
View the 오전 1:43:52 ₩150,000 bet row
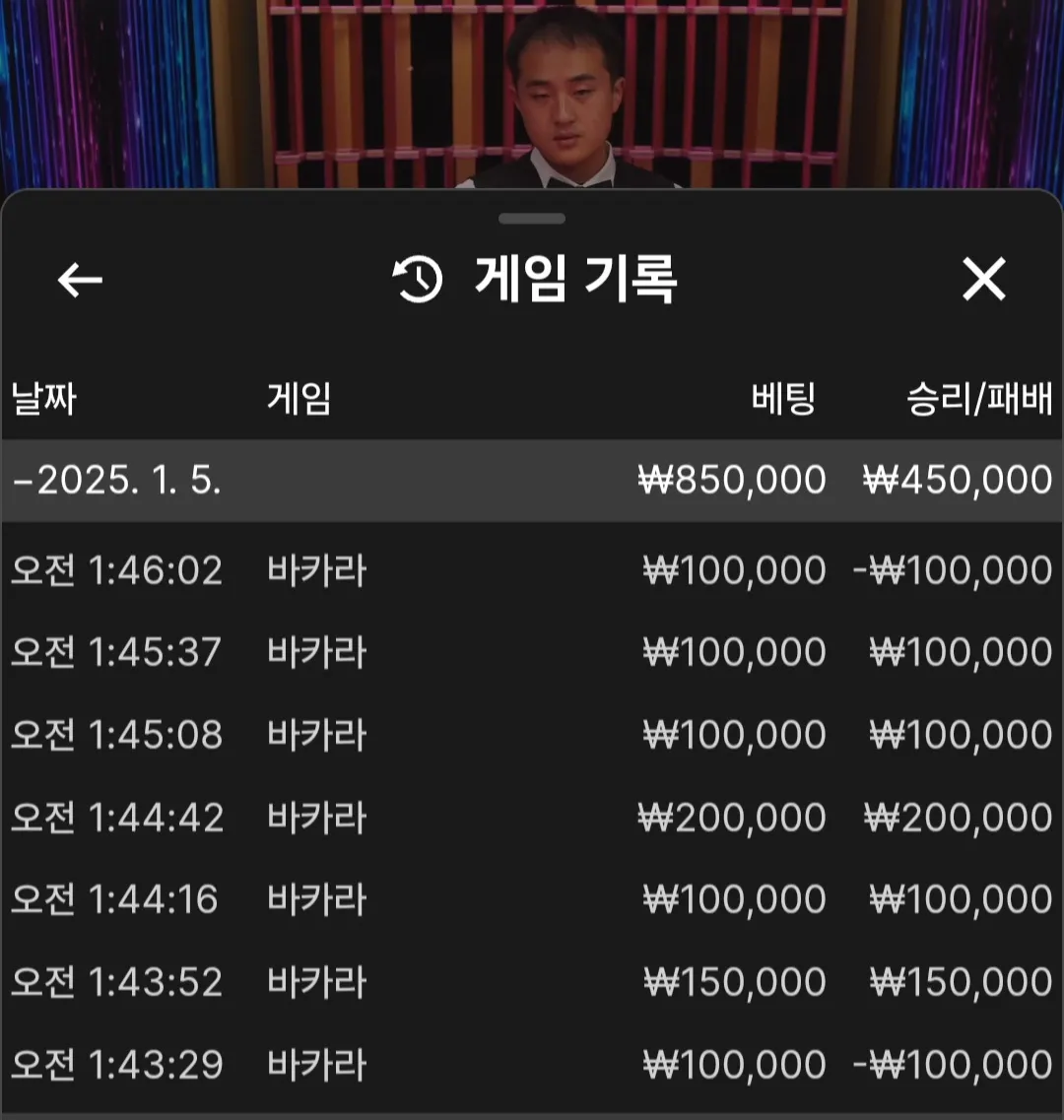coord(532,982)
